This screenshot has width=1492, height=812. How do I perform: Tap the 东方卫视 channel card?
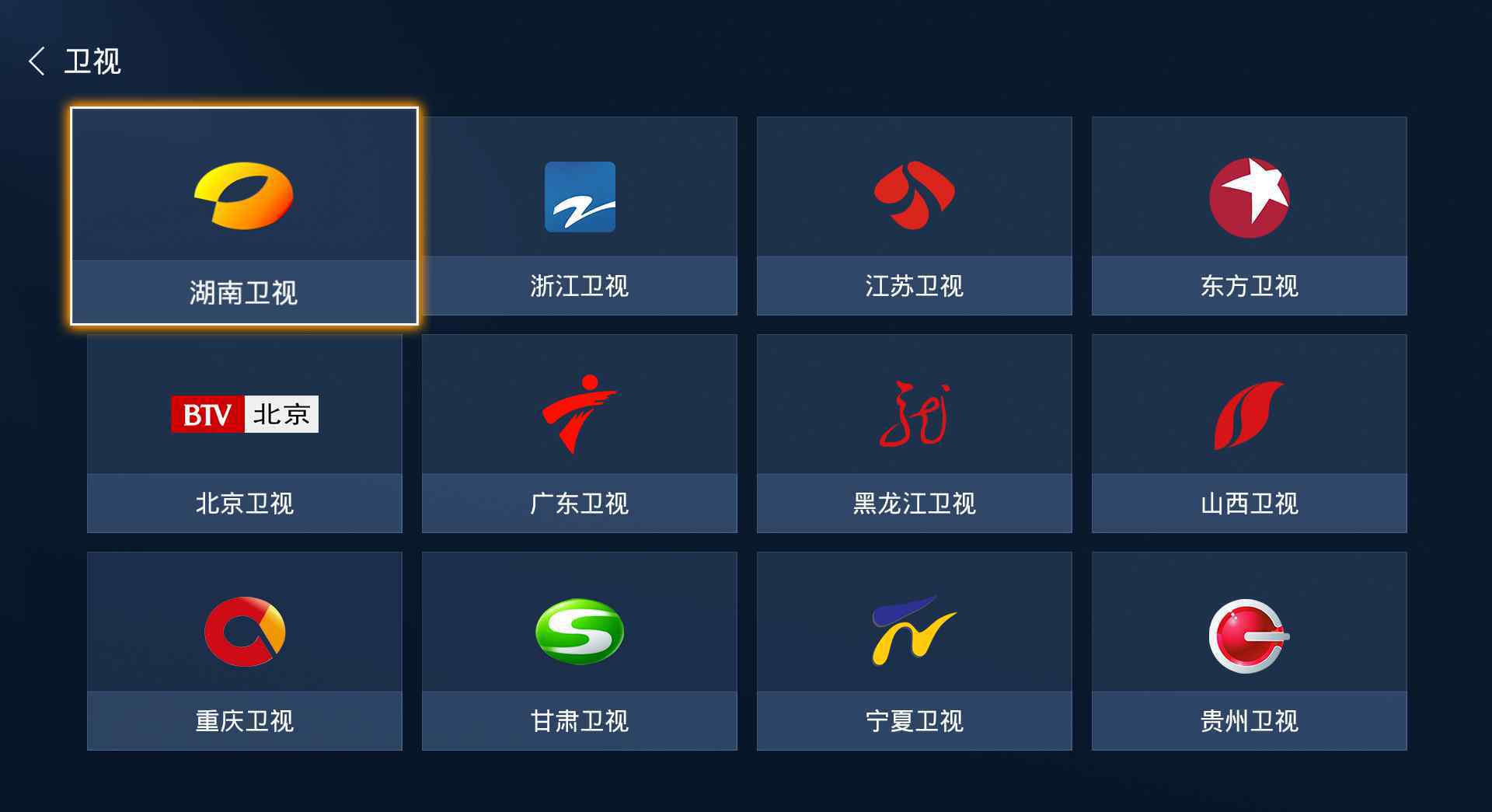pos(1249,216)
